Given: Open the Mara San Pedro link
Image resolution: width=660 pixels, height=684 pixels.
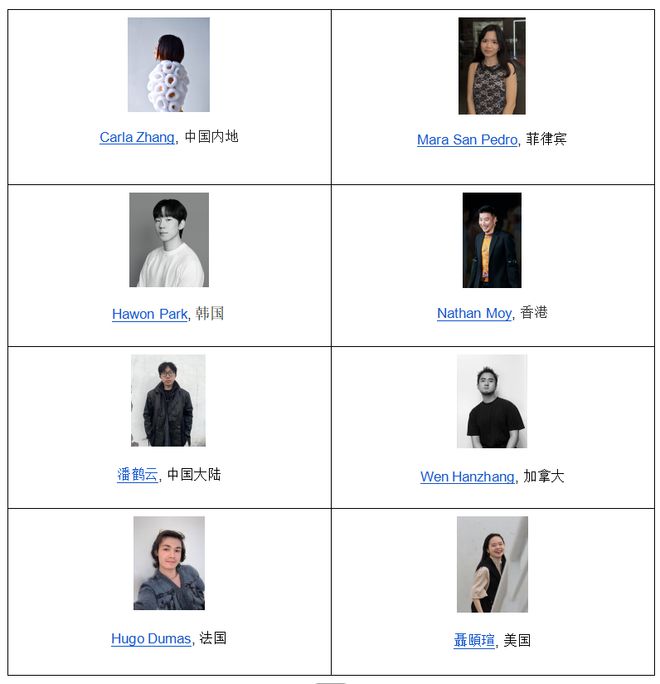Looking at the screenshot, I should coord(467,140).
